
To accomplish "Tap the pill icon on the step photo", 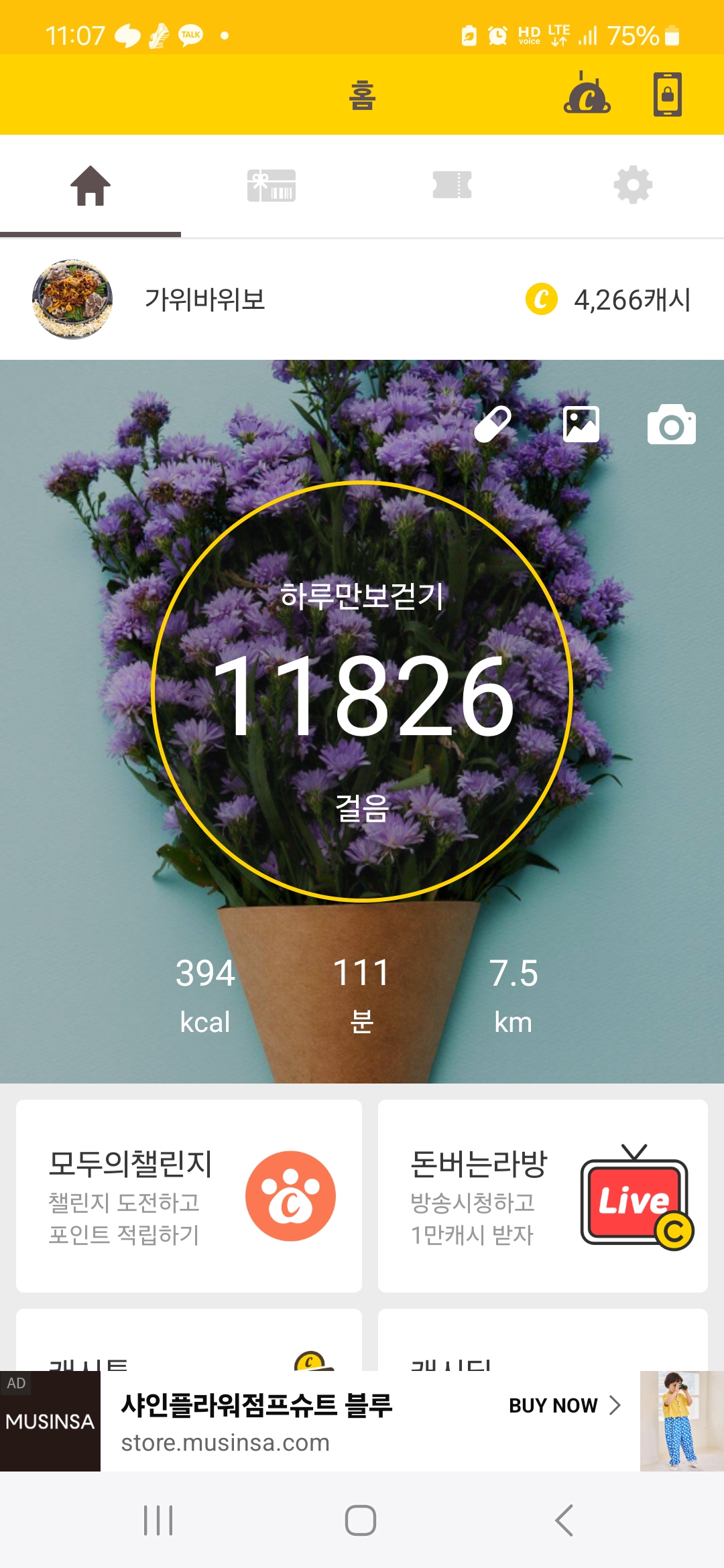I will 493,424.
